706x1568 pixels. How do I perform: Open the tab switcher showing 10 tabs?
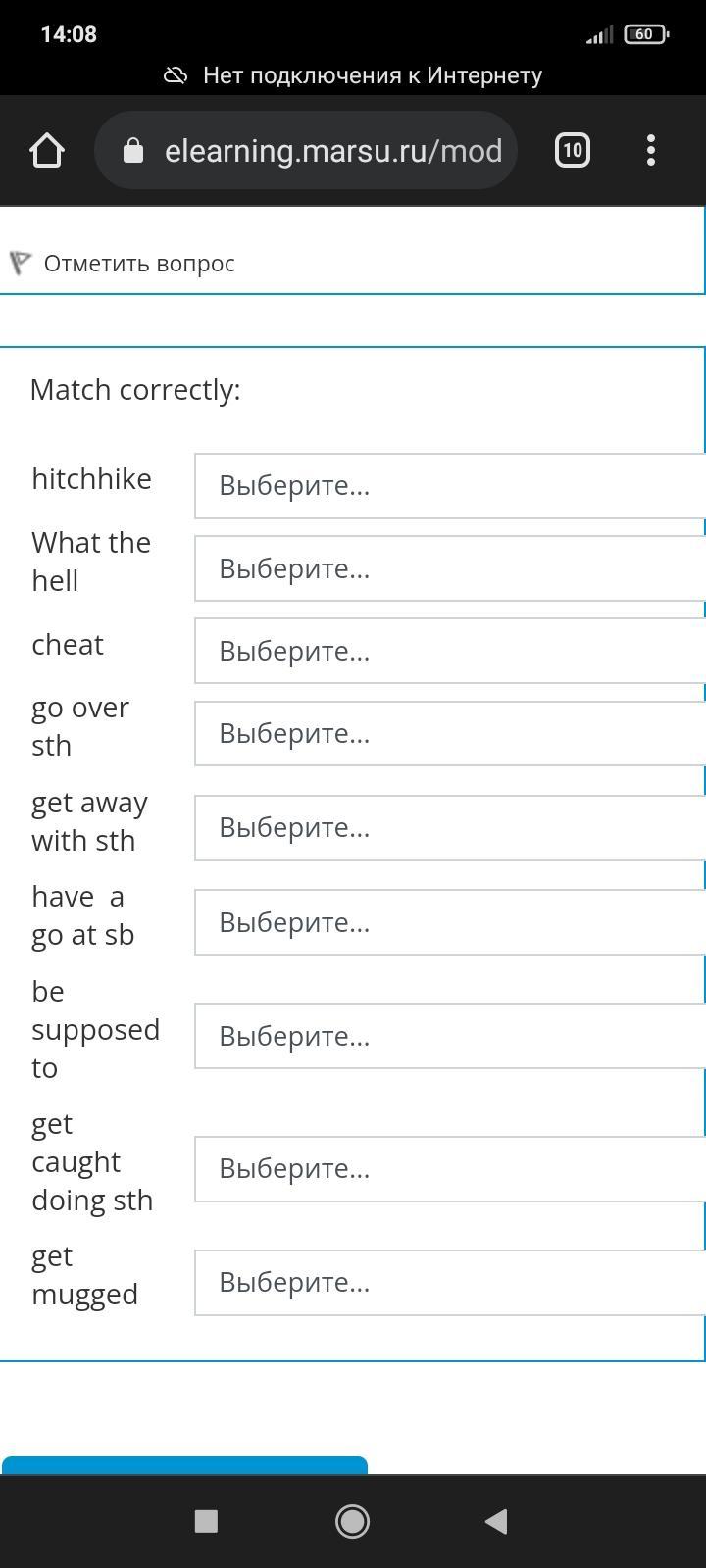click(573, 150)
